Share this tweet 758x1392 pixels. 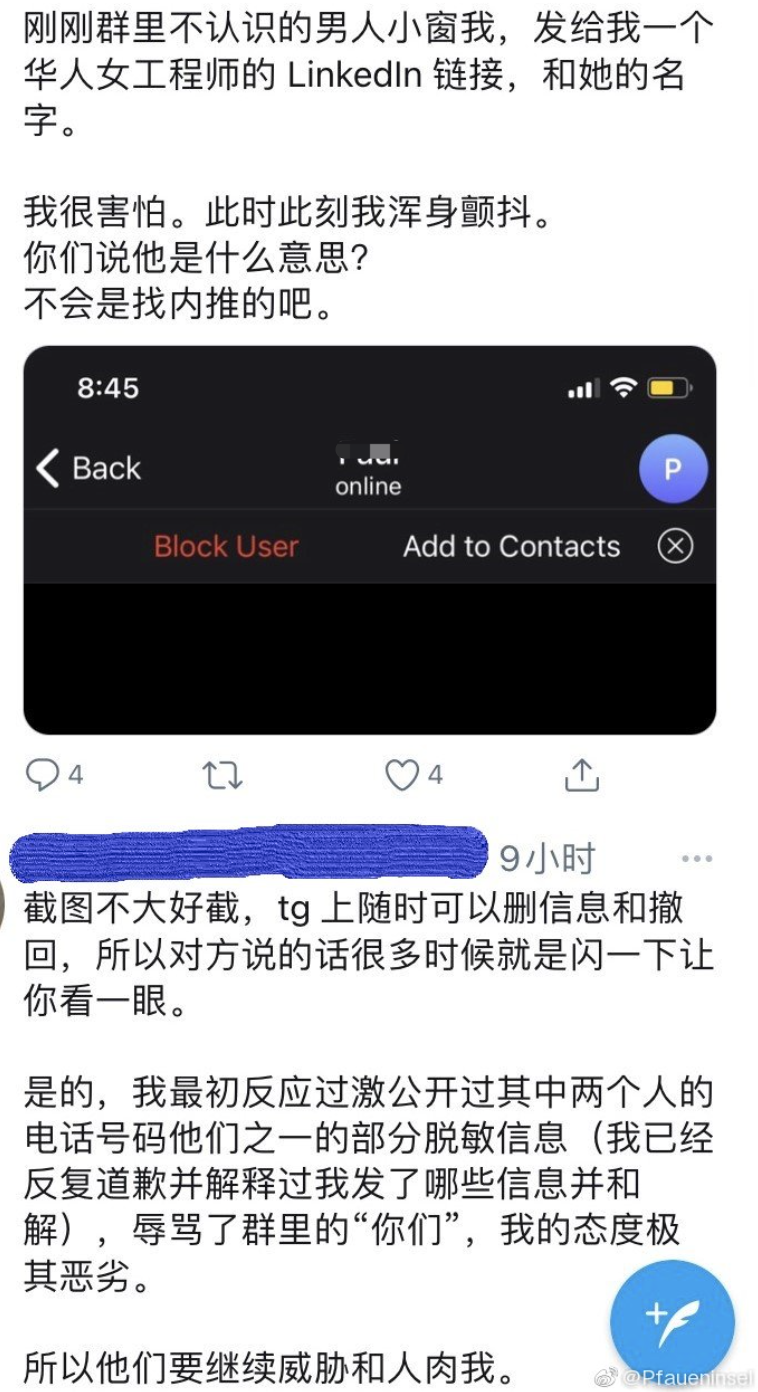click(x=582, y=775)
